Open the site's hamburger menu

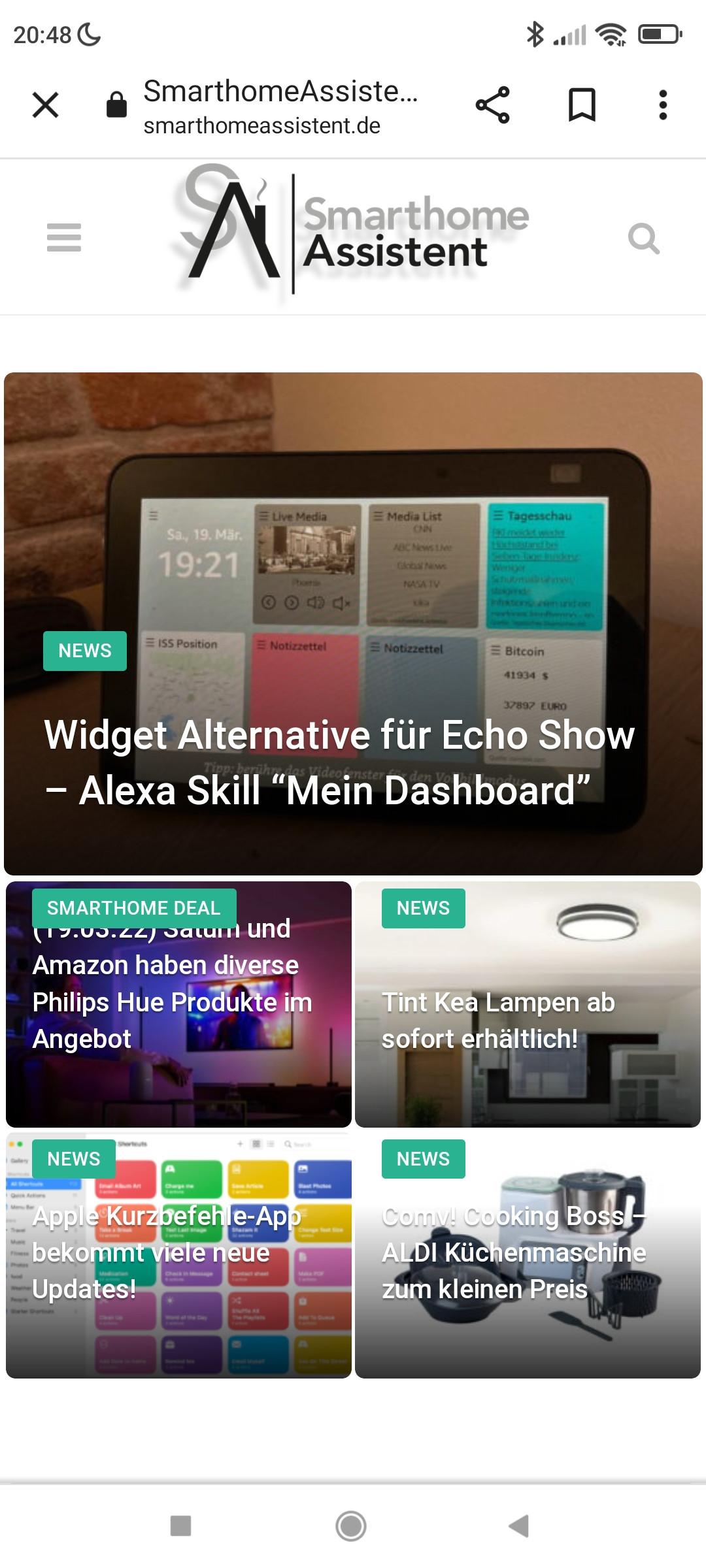[x=64, y=238]
